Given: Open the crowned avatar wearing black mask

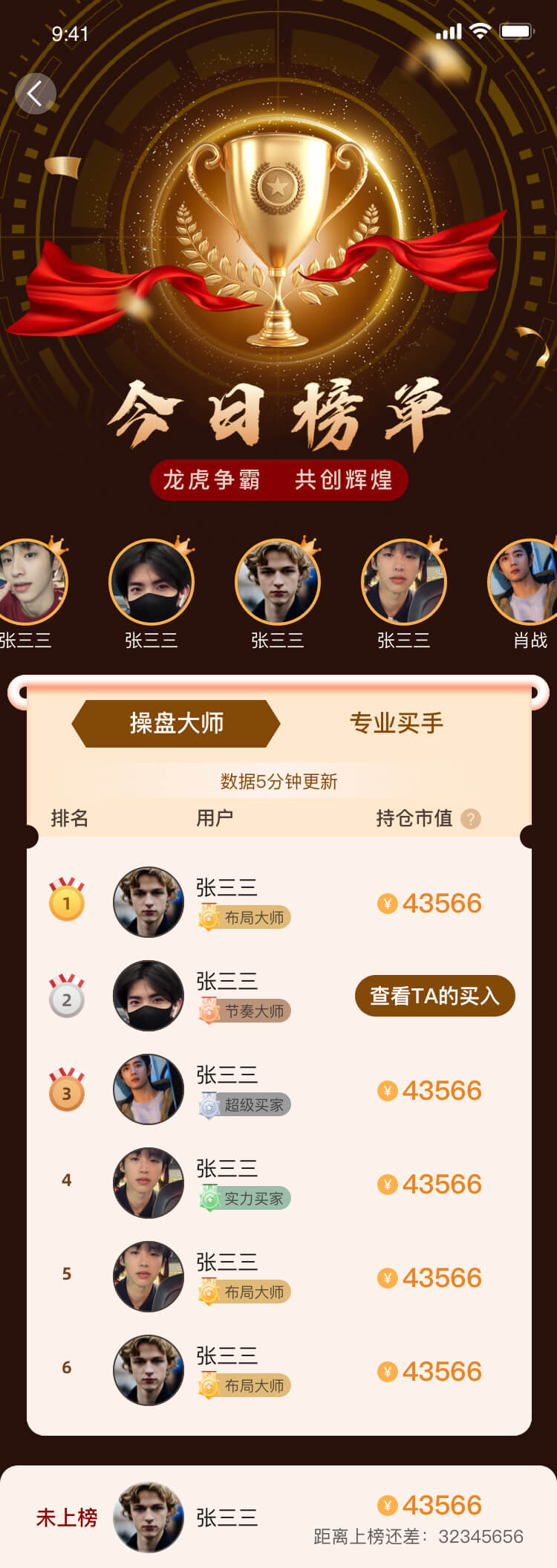Looking at the screenshot, I should 152,582.
